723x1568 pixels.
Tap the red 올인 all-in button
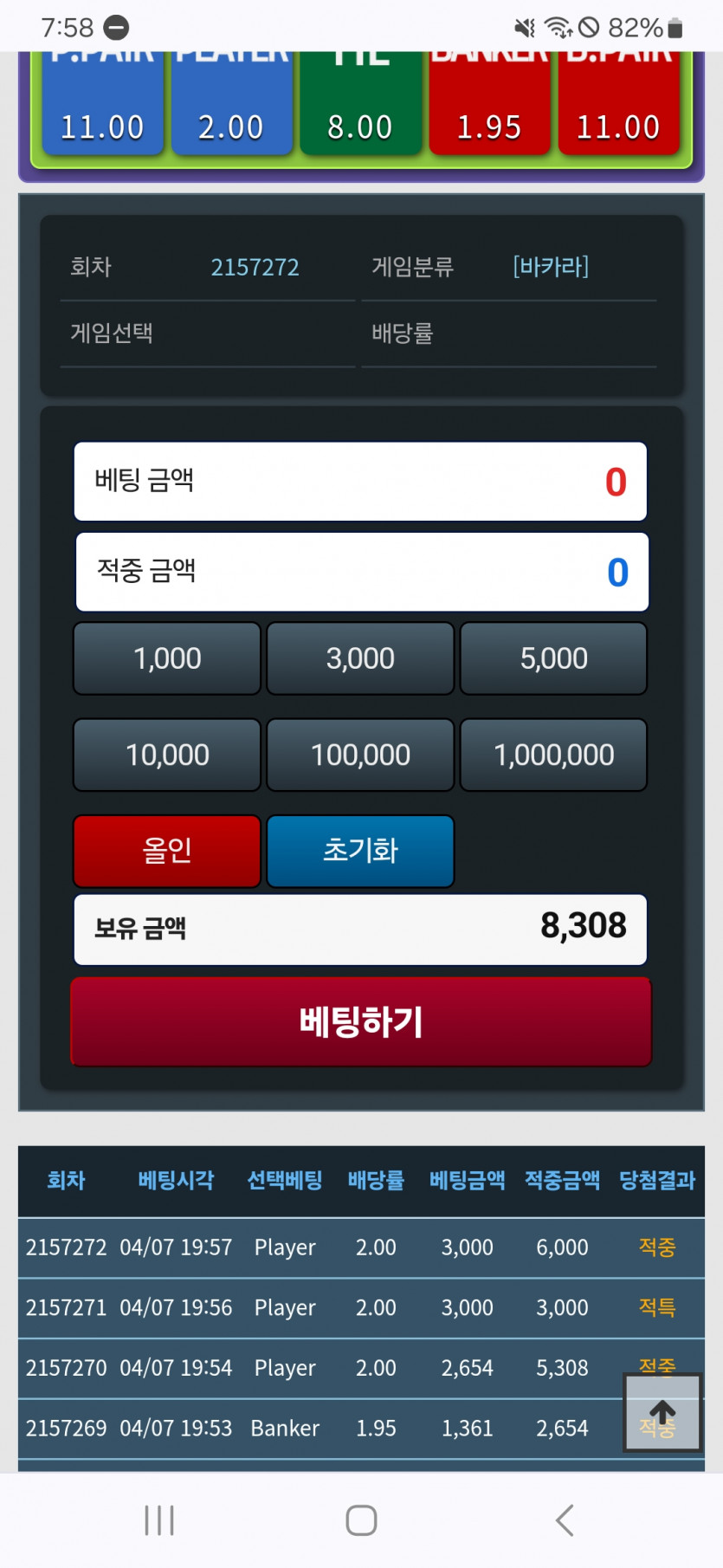pos(167,851)
